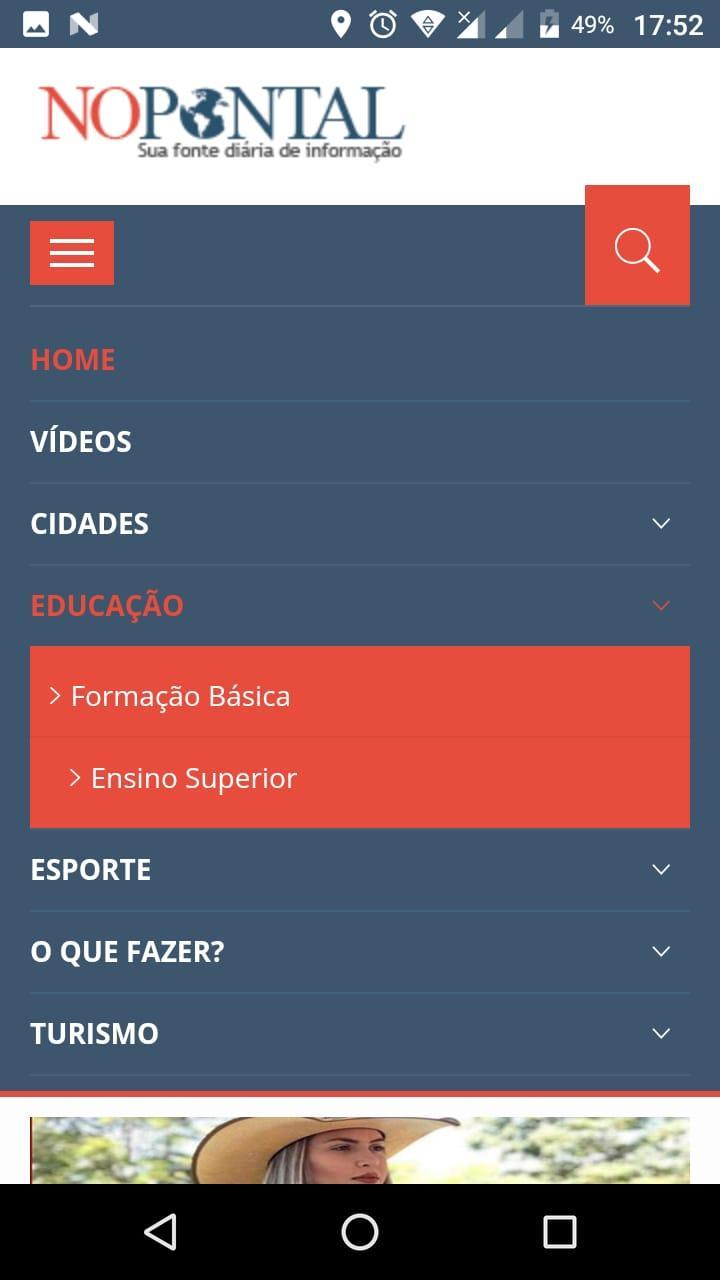Open the search magnifier button
720x1280 pixels.
click(637, 245)
